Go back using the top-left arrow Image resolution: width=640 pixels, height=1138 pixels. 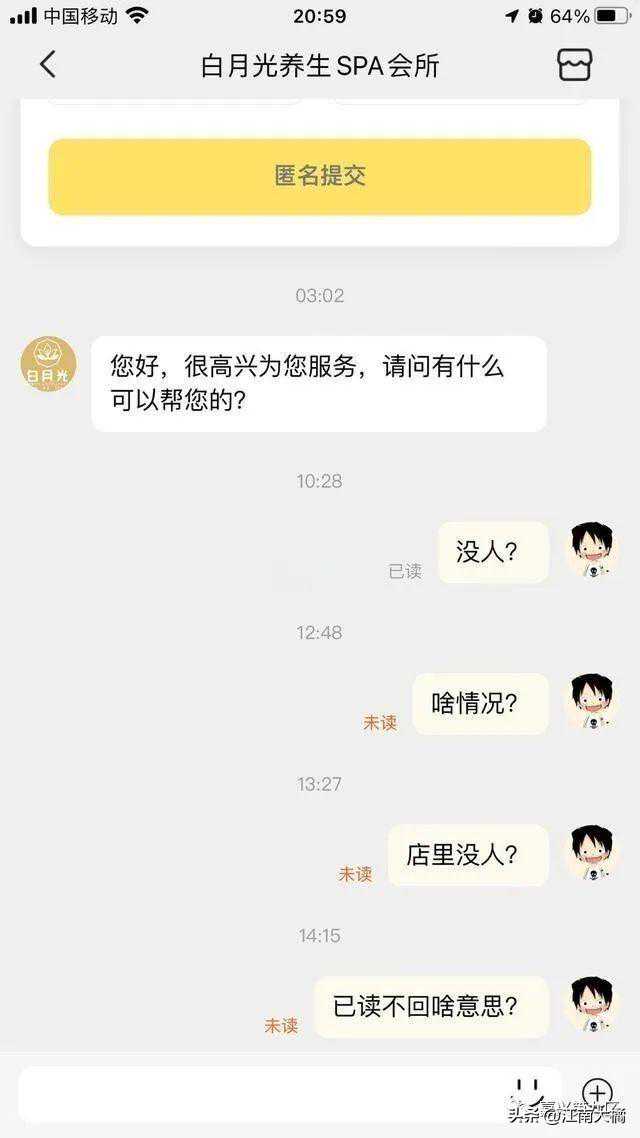point(47,65)
